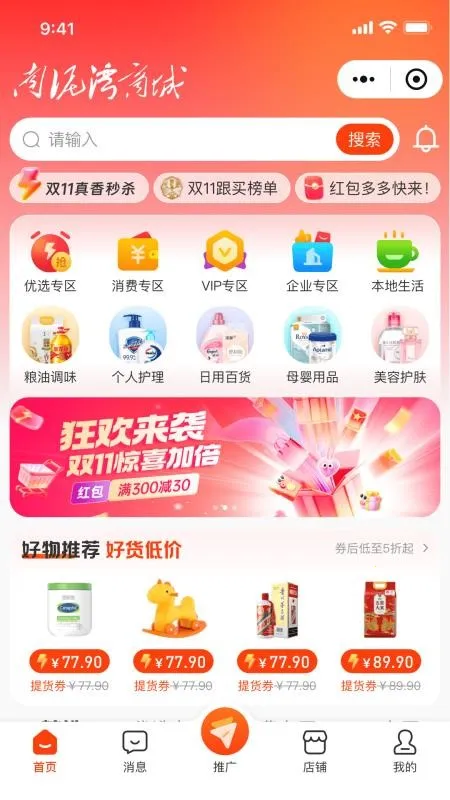The width and height of the screenshot is (450, 800).
Task: Open the mini program three-dot menu
Action: point(364,79)
